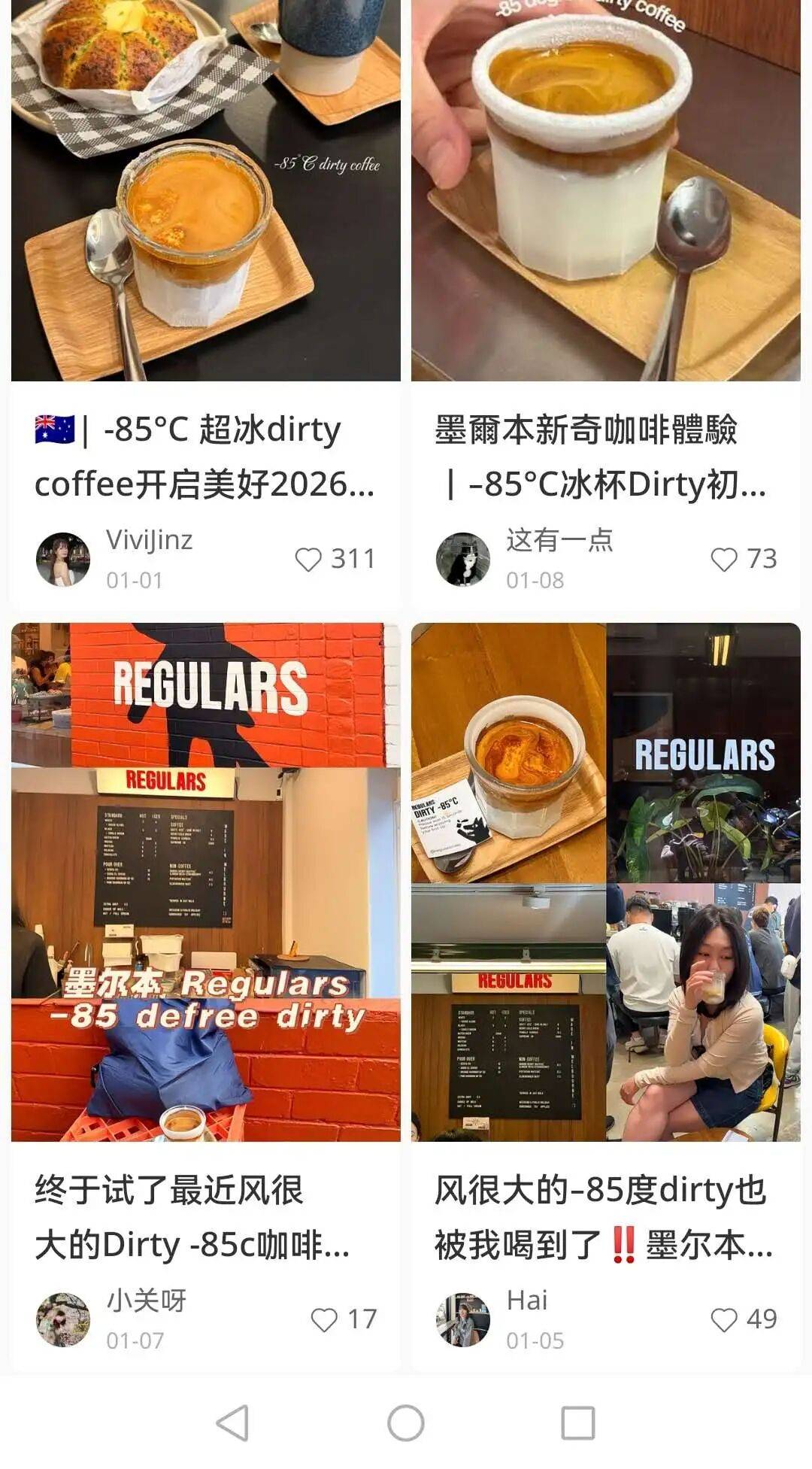The height and width of the screenshot is (1469, 812).
Task: Like 这有一点's post with 73 likes
Action: click(724, 560)
